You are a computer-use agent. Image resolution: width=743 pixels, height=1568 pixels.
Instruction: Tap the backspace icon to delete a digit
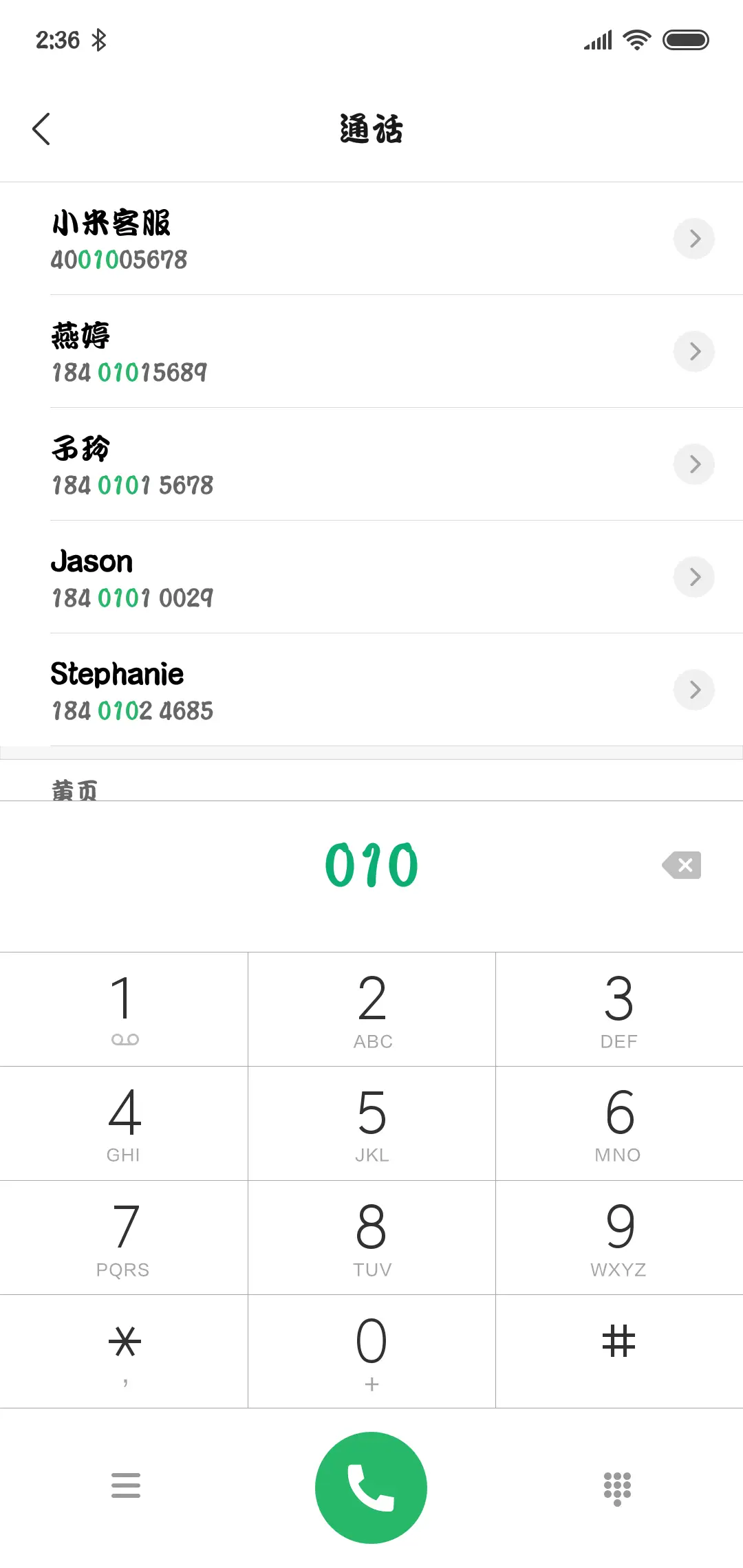click(x=682, y=865)
